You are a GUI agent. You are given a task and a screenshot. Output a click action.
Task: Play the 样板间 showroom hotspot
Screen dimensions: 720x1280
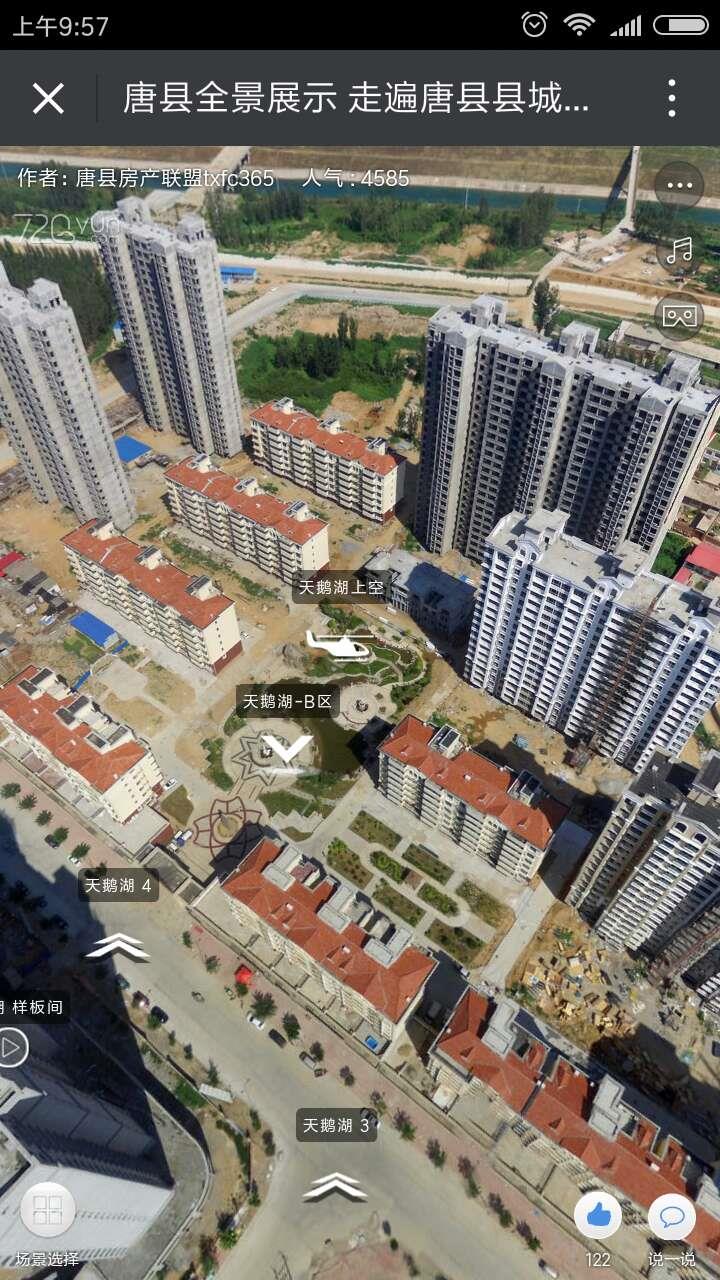click(x=12, y=1047)
